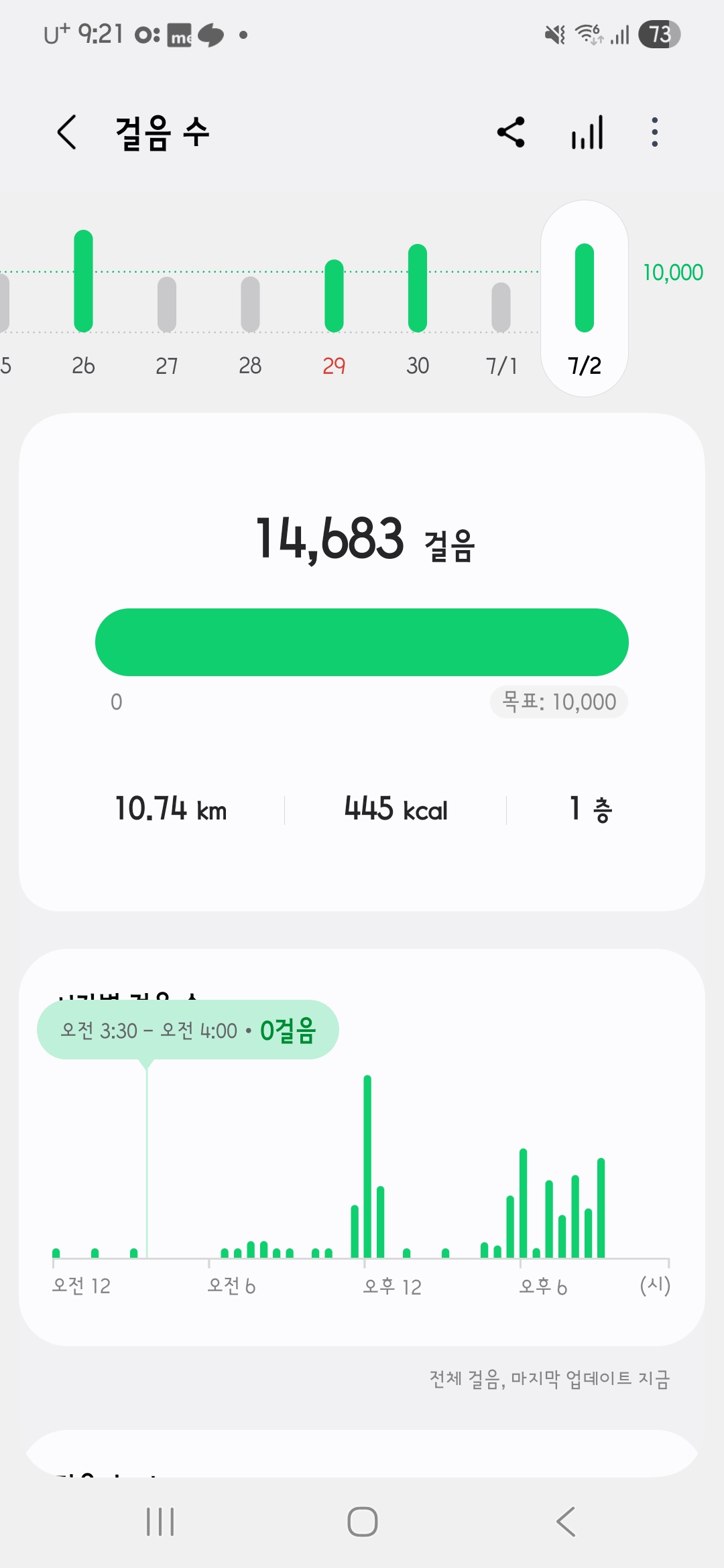
Task: Select the step bar for day 26
Action: (83, 281)
